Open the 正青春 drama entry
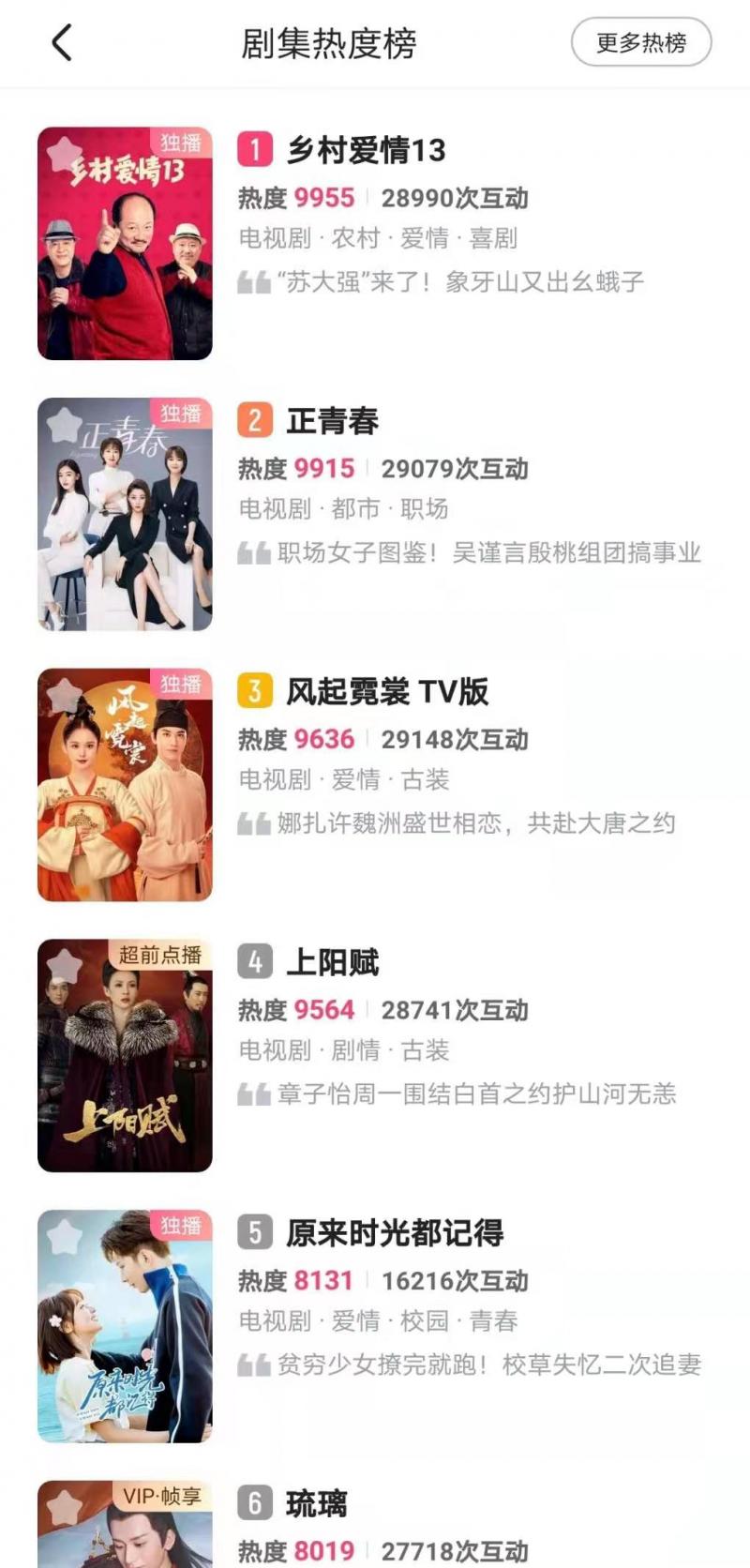The width and height of the screenshot is (750, 1568). pyautogui.click(x=332, y=422)
